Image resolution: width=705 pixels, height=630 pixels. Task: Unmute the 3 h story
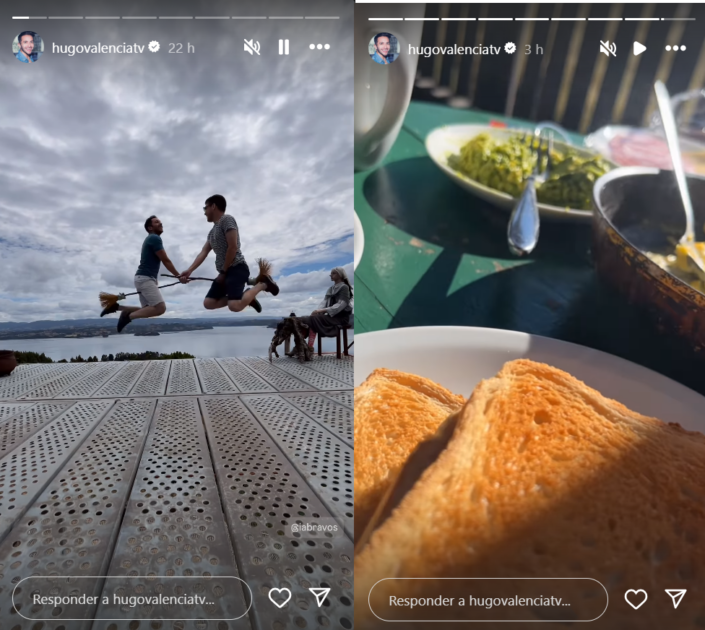tap(608, 48)
